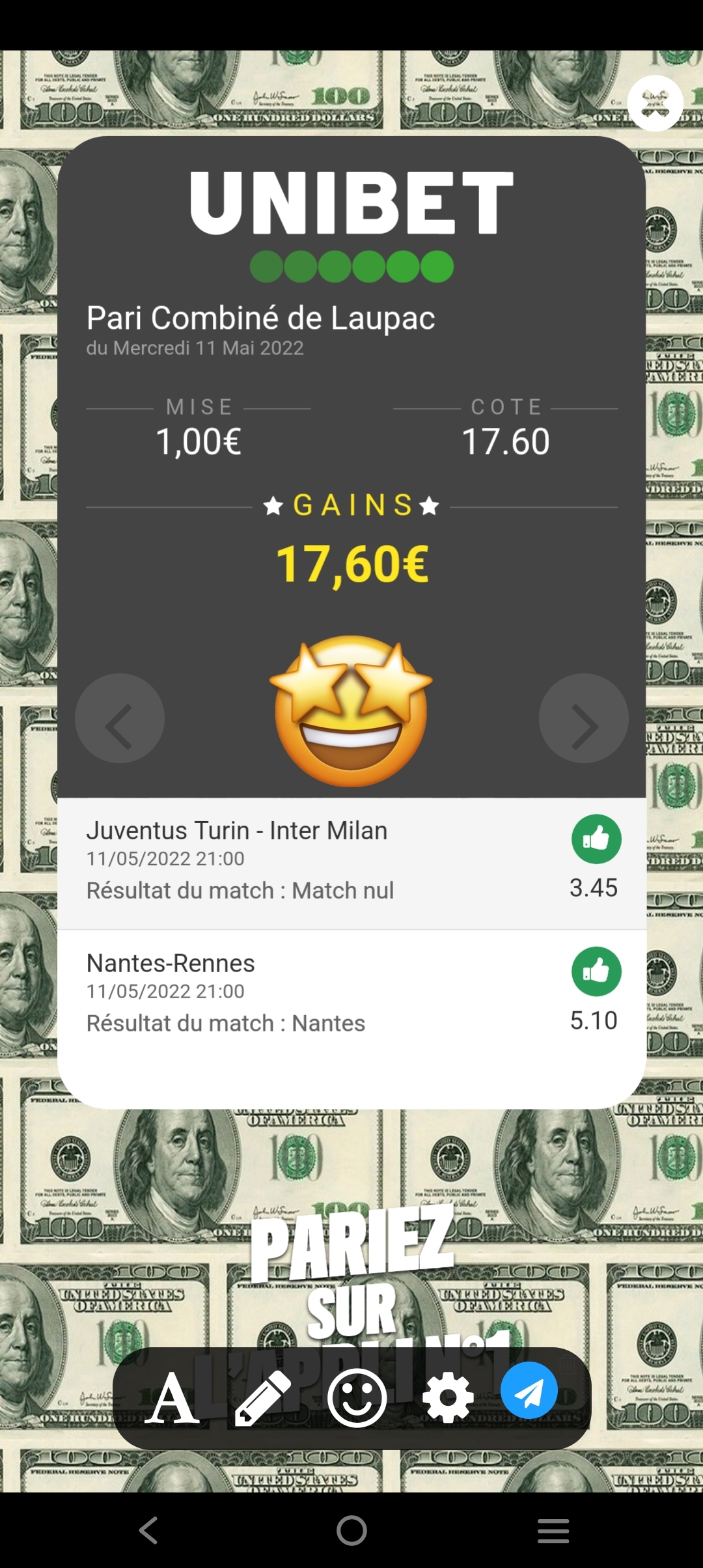Open the gear settings option

click(448, 1397)
